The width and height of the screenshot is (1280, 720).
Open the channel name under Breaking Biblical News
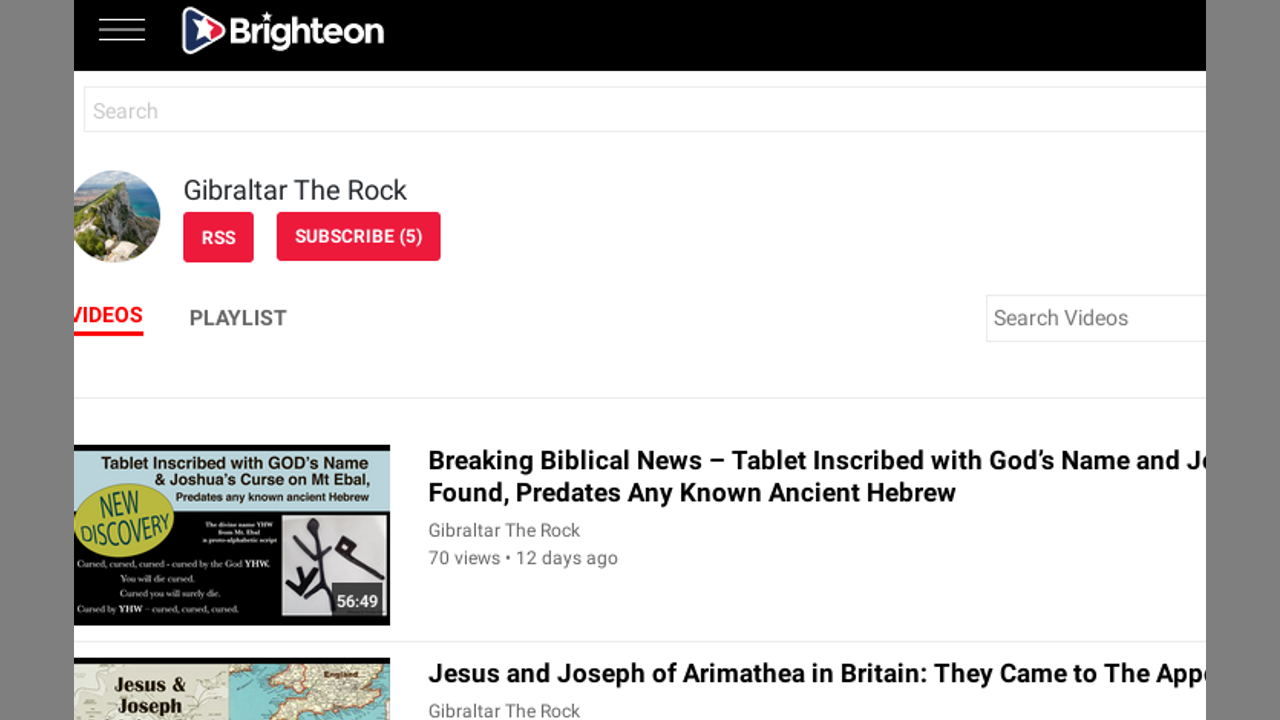504,530
